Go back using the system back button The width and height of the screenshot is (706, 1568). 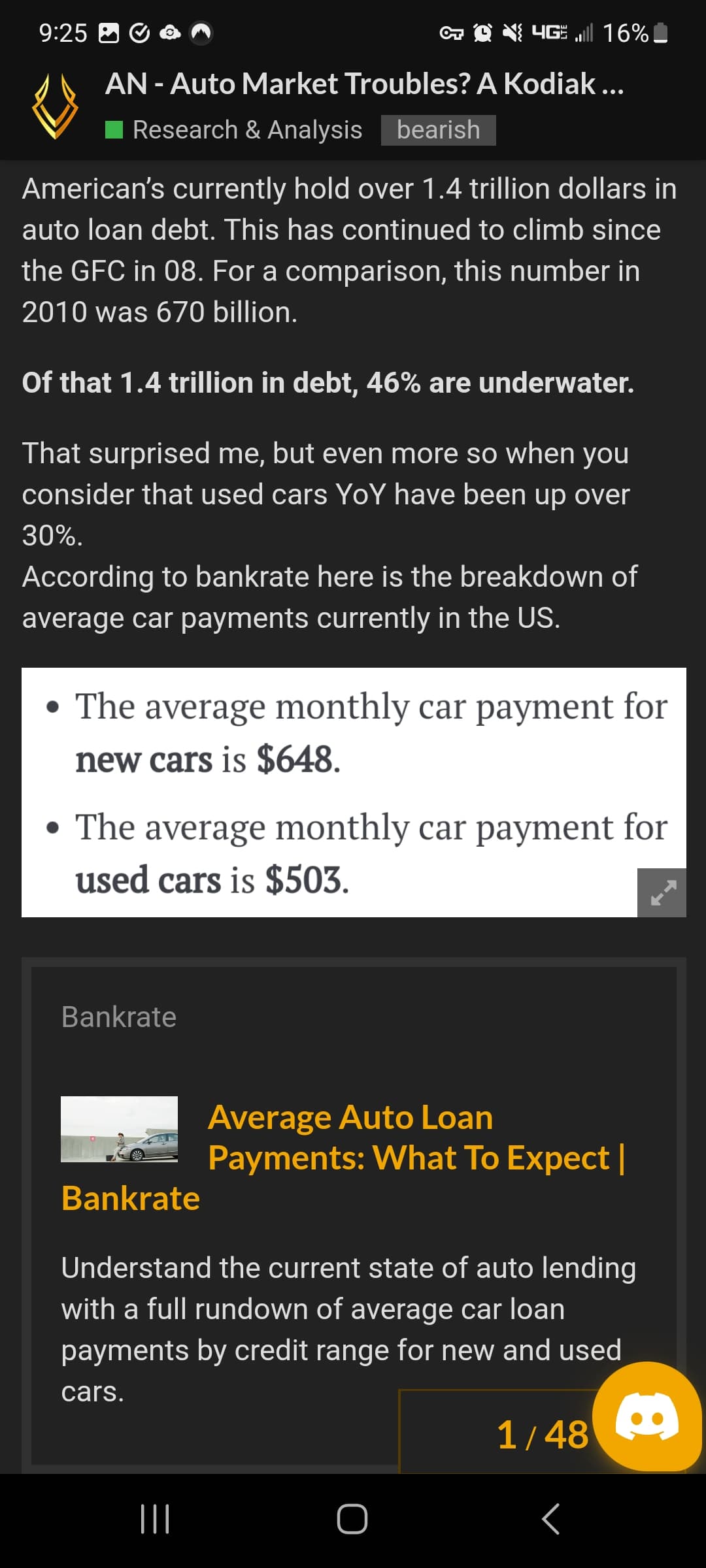coord(550,1518)
